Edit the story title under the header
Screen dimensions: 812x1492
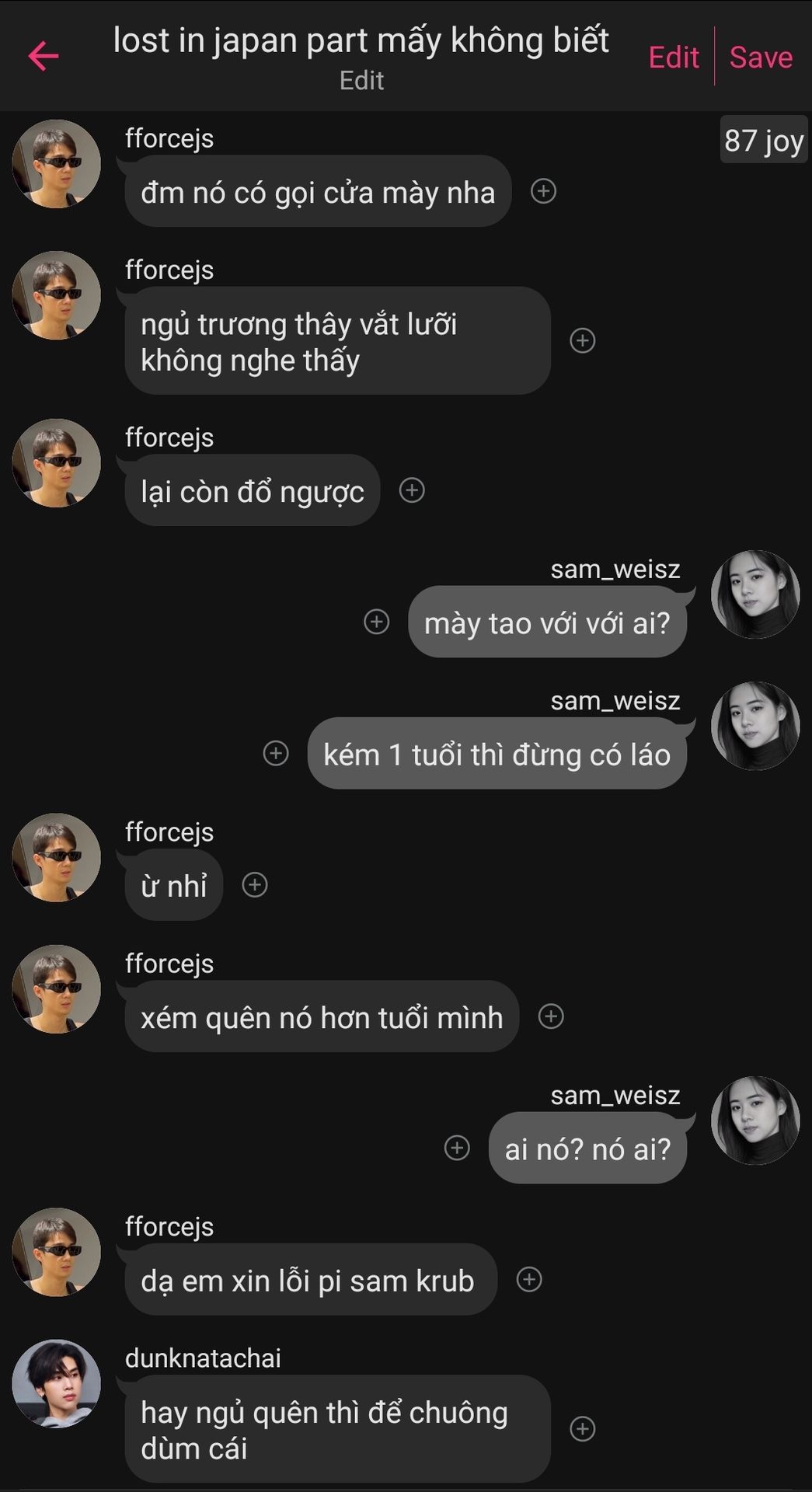point(361,81)
